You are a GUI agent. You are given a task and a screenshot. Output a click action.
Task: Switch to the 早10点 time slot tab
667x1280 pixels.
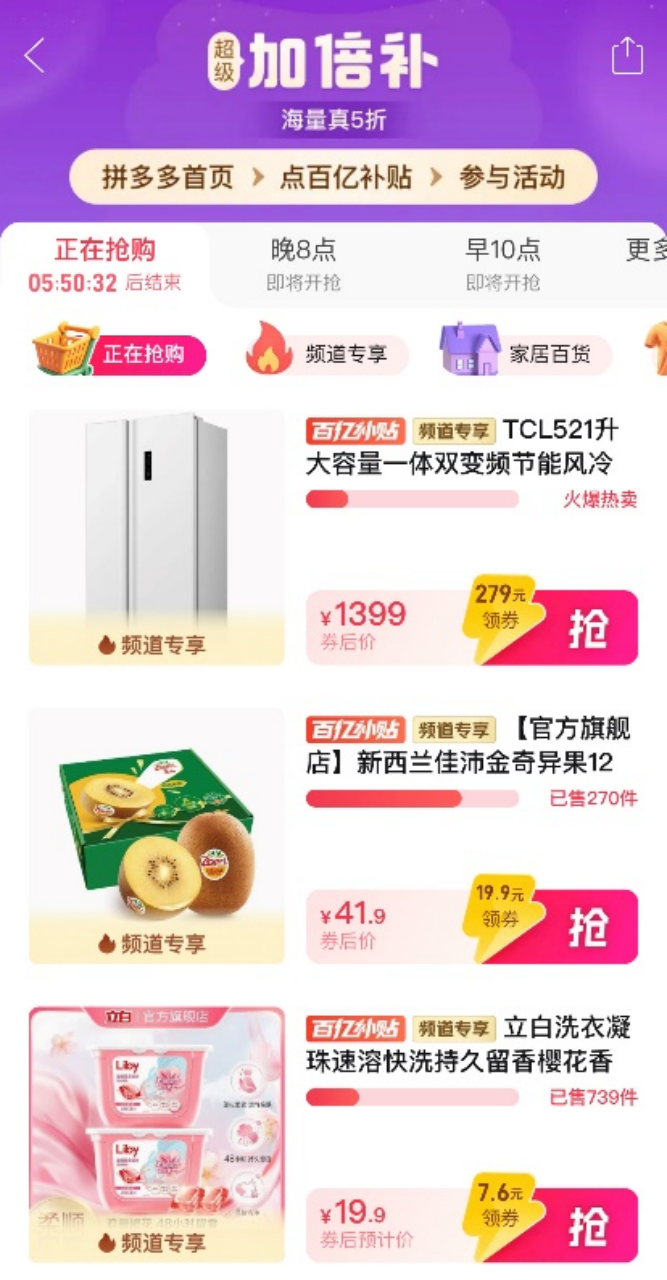pos(502,264)
